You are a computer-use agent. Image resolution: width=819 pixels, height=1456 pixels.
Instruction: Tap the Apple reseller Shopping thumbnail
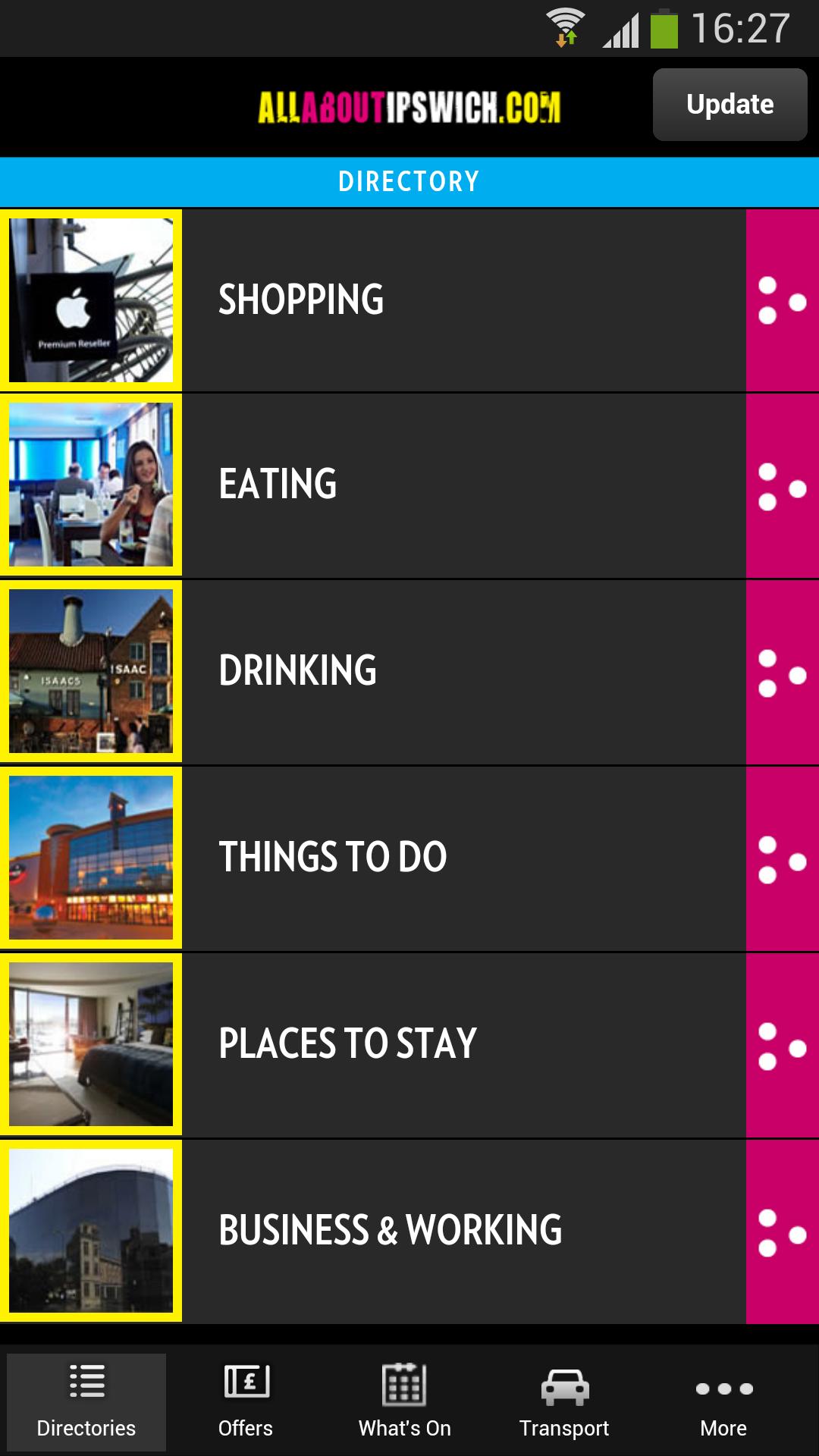93,299
